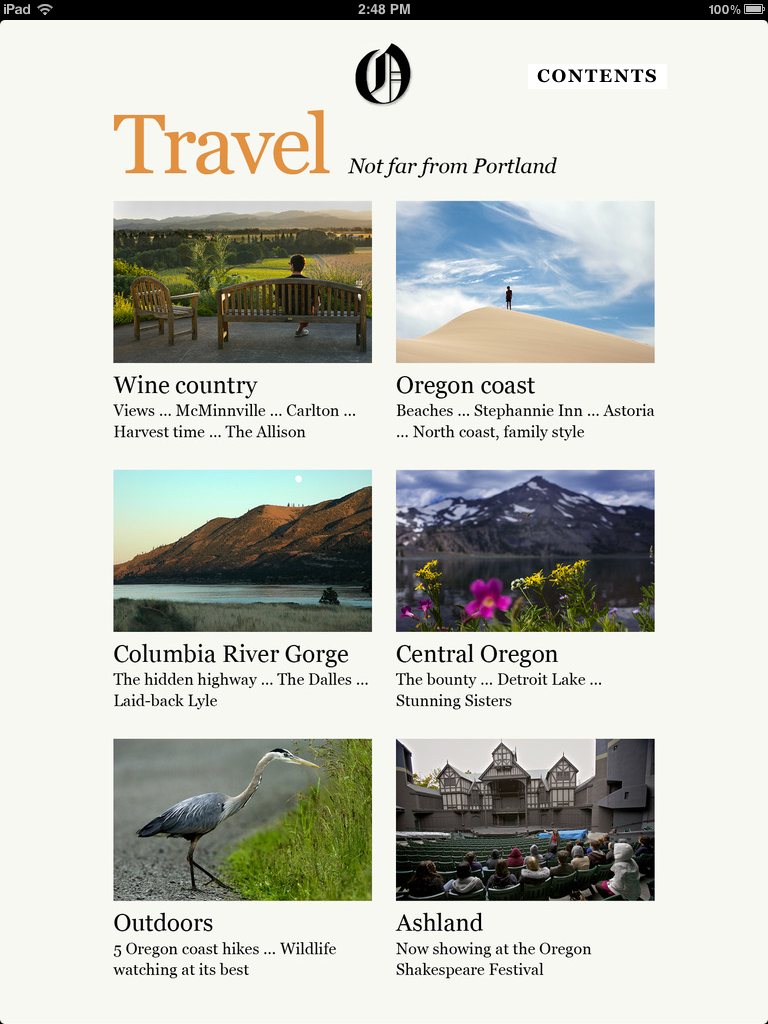The width and height of the screenshot is (768, 1024).
Task: Tap the Oregonian logo icon
Action: click(x=383, y=74)
